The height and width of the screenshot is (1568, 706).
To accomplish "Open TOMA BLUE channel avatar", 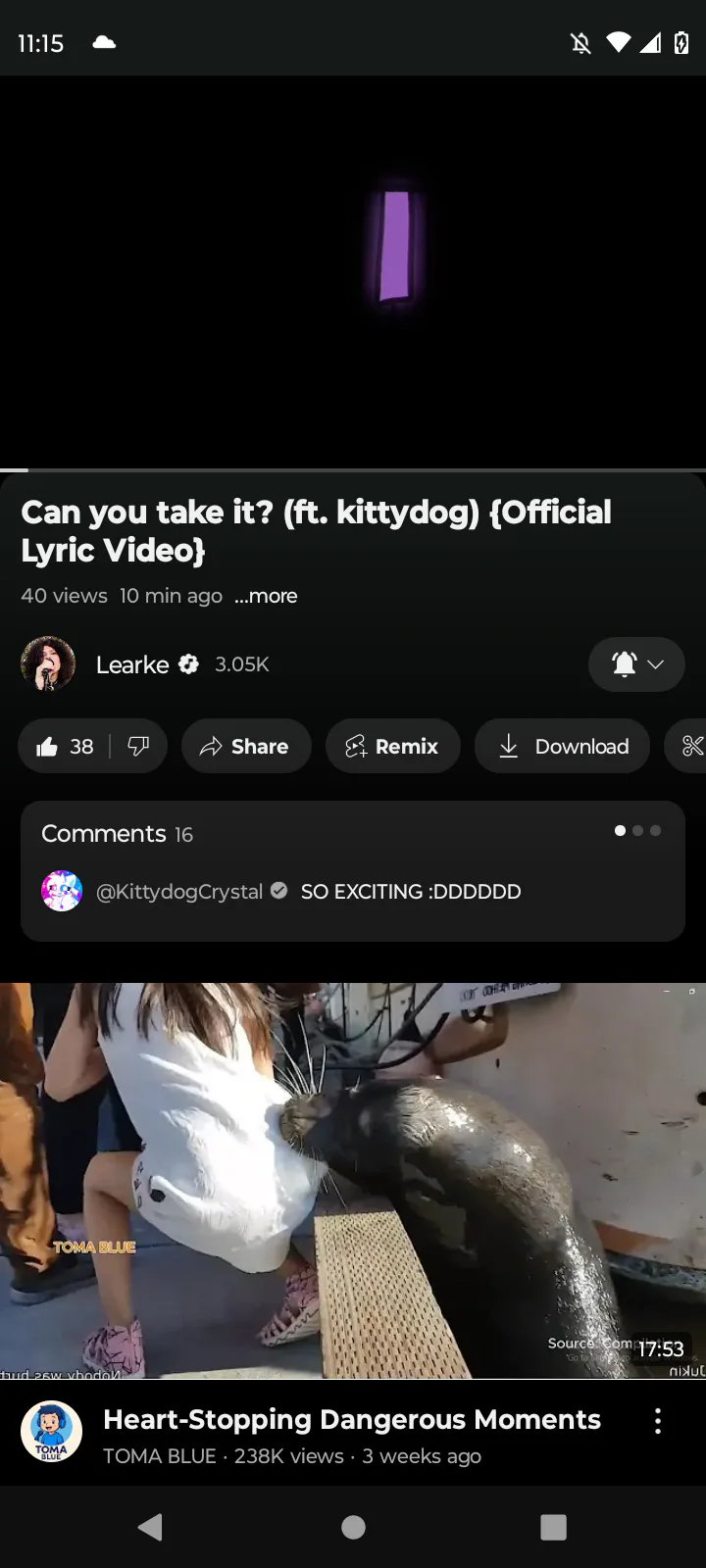I will pyautogui.click(x=51, y=1432).
